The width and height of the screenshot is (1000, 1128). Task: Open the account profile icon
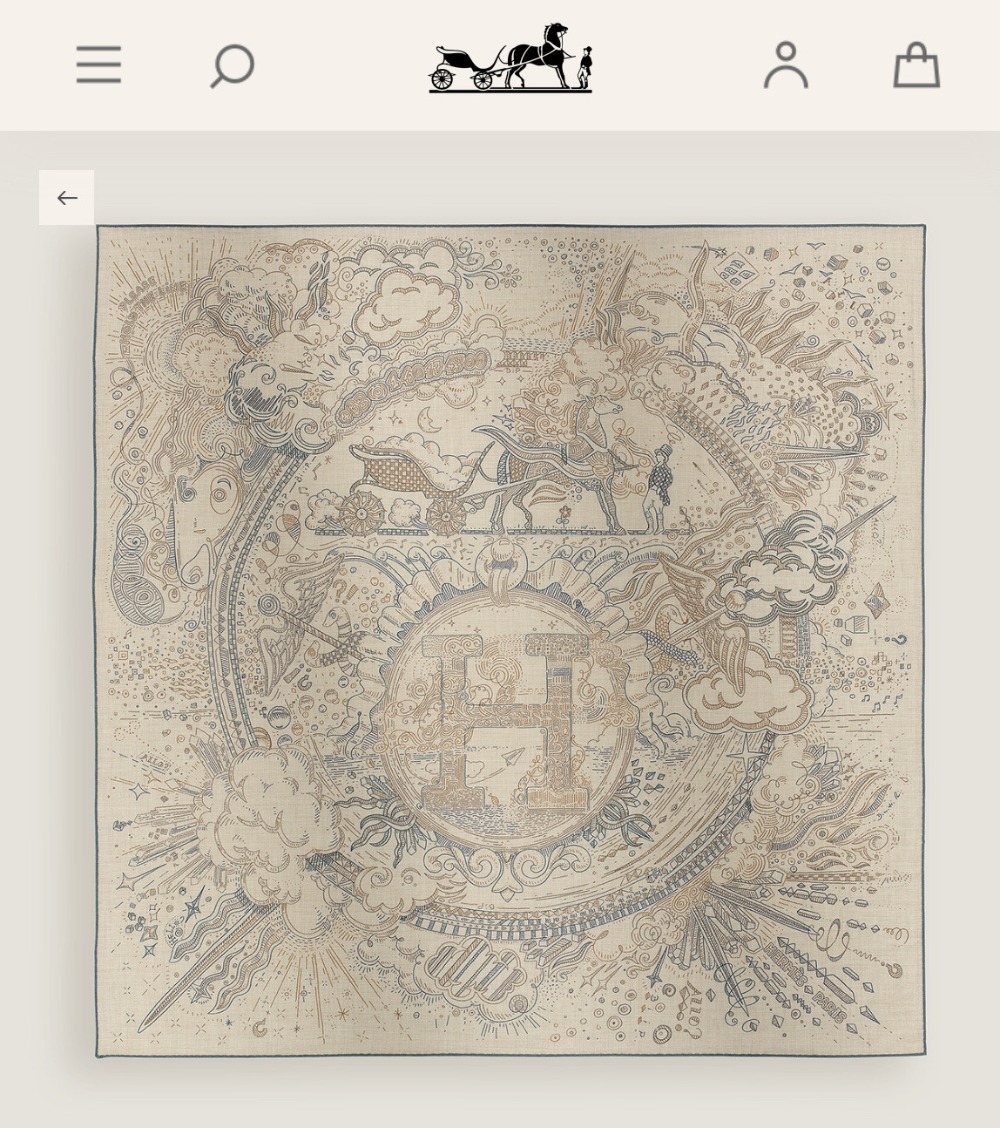click(786, 65)
